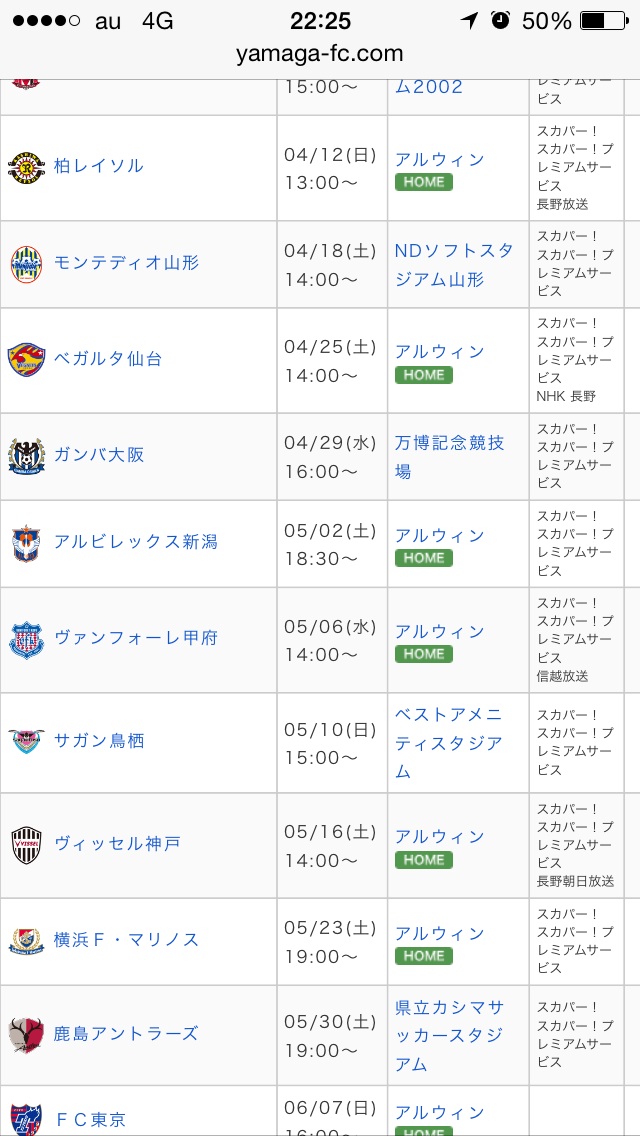This screenshot has width=640, height=1136.
Task: Open the 県立カシマサッカースタジアム venue link
Action: (449, 1035)
